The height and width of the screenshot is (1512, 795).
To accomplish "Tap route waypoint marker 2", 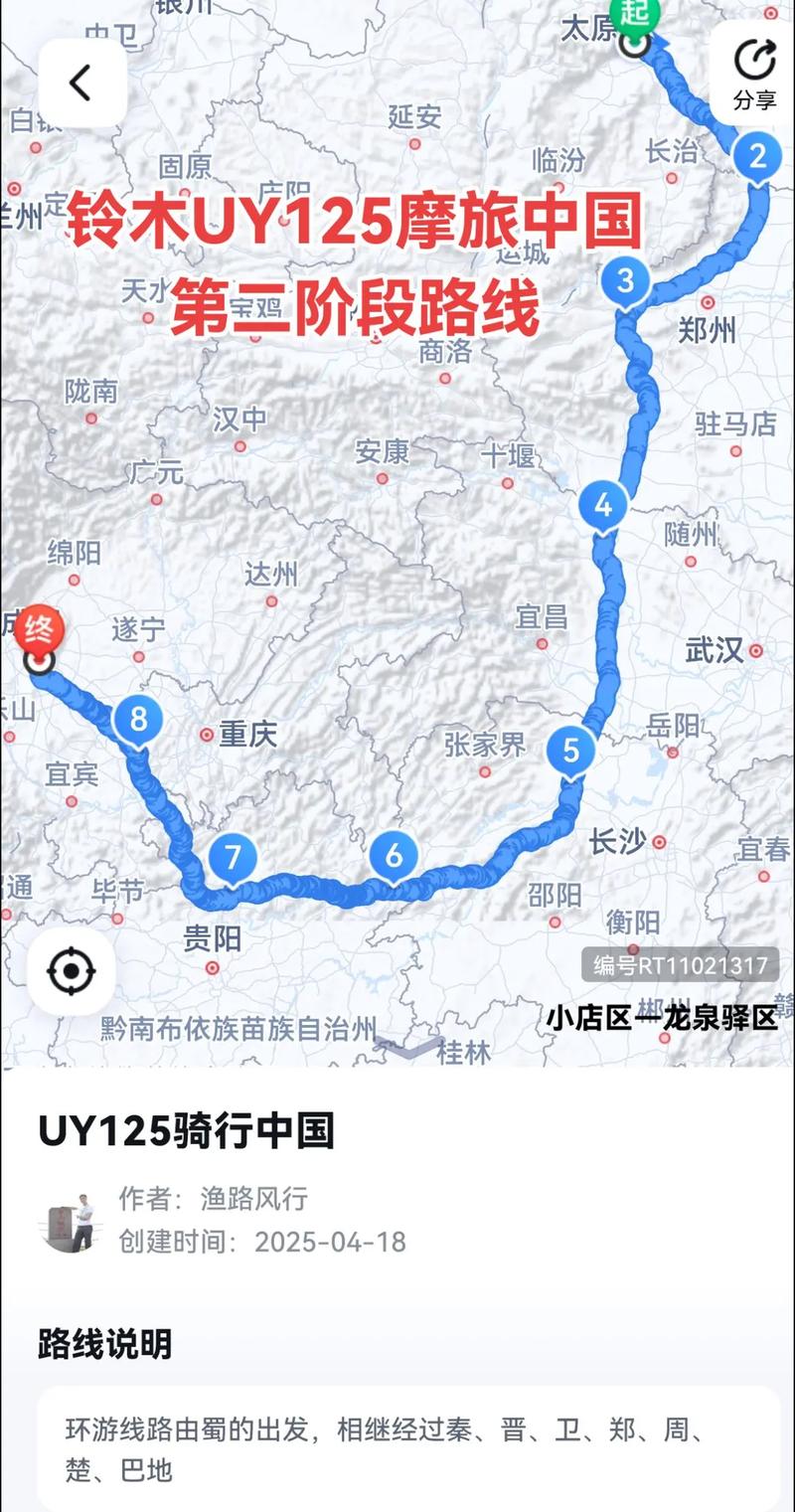I will coord(758,154).
